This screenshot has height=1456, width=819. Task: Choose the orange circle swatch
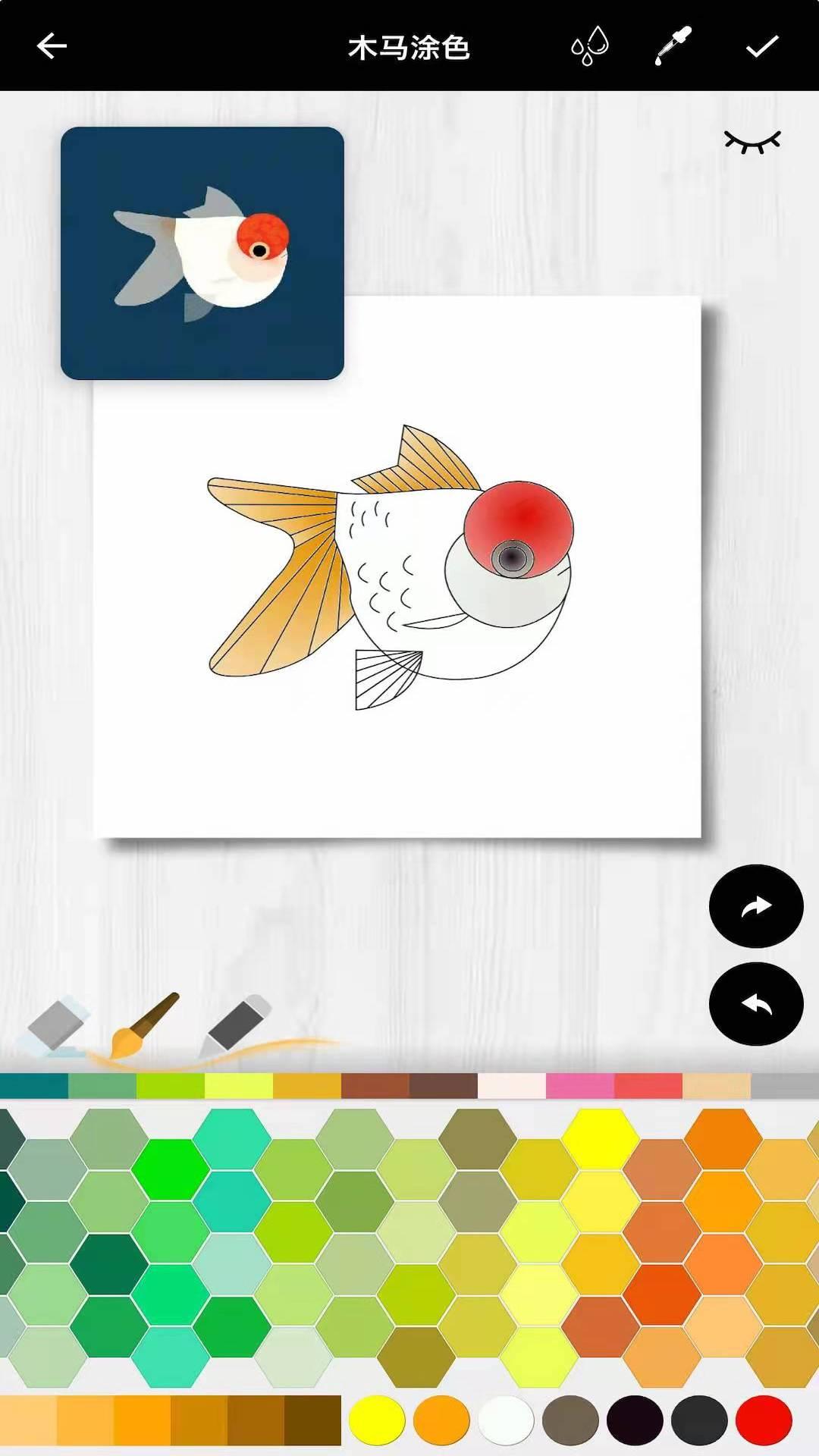click(441, 1420)
